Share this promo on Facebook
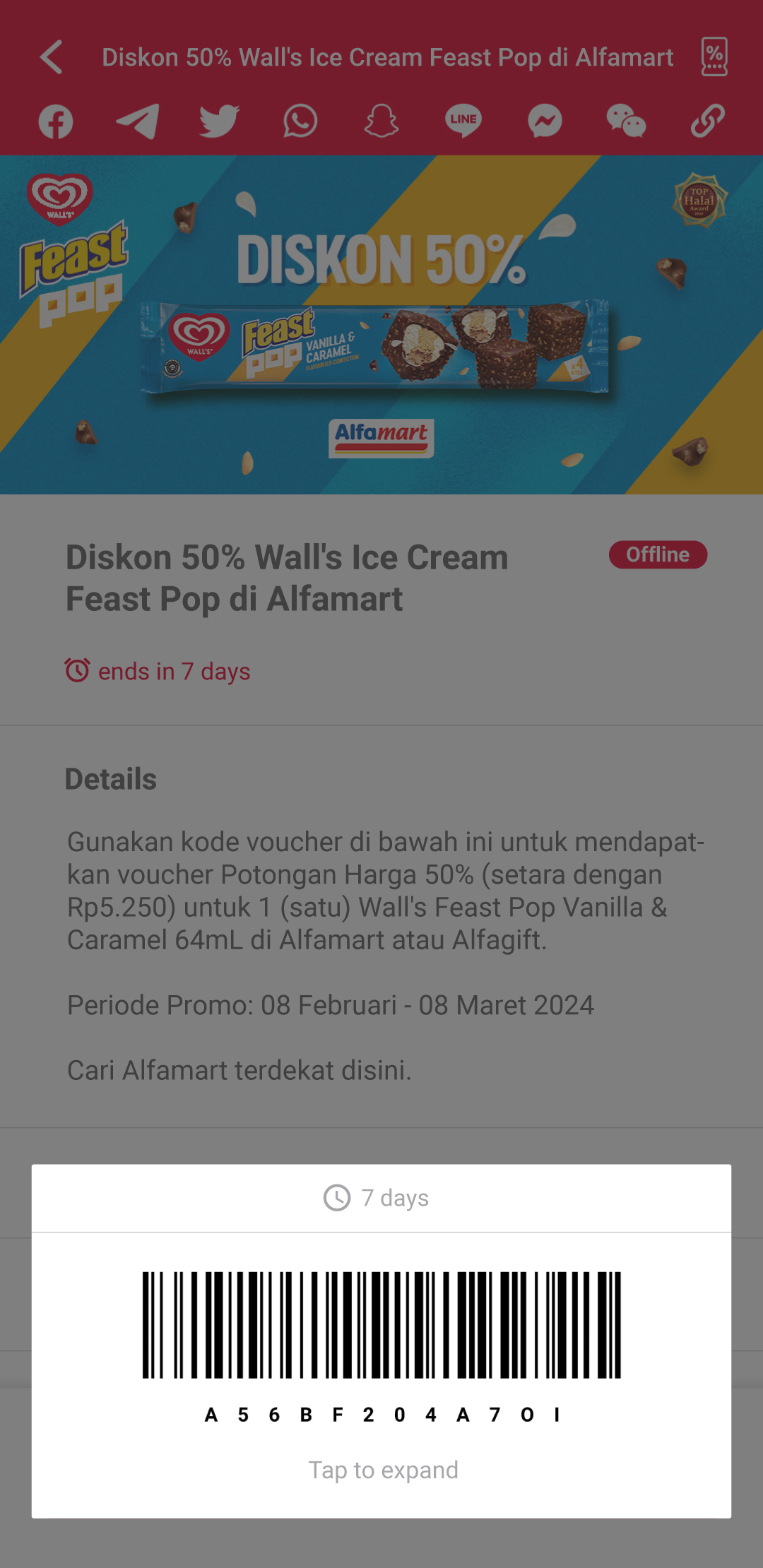 (56, 121)
